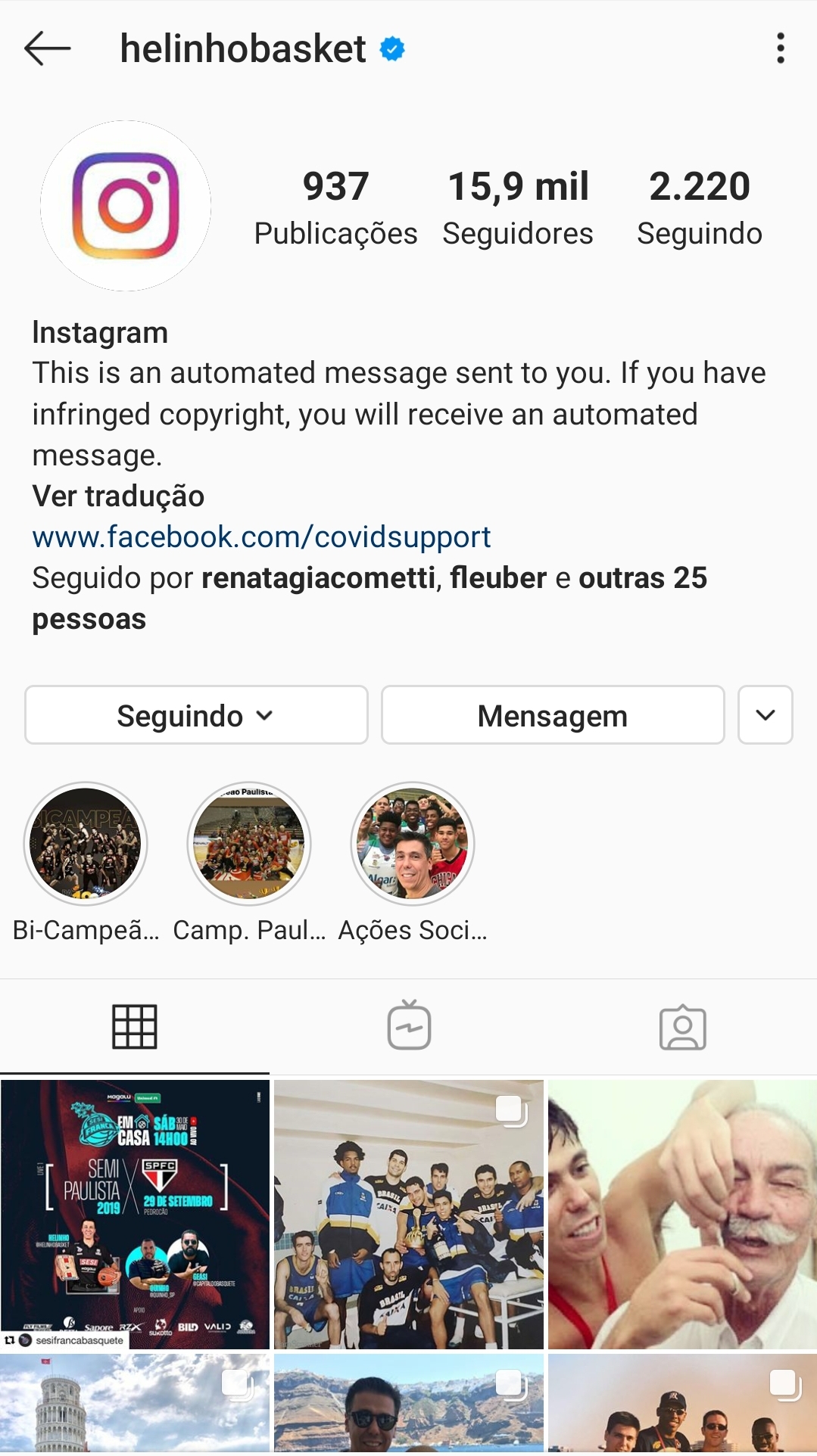Switch to the posts grid tab
817x1456 pixels.
point(135,1027)
